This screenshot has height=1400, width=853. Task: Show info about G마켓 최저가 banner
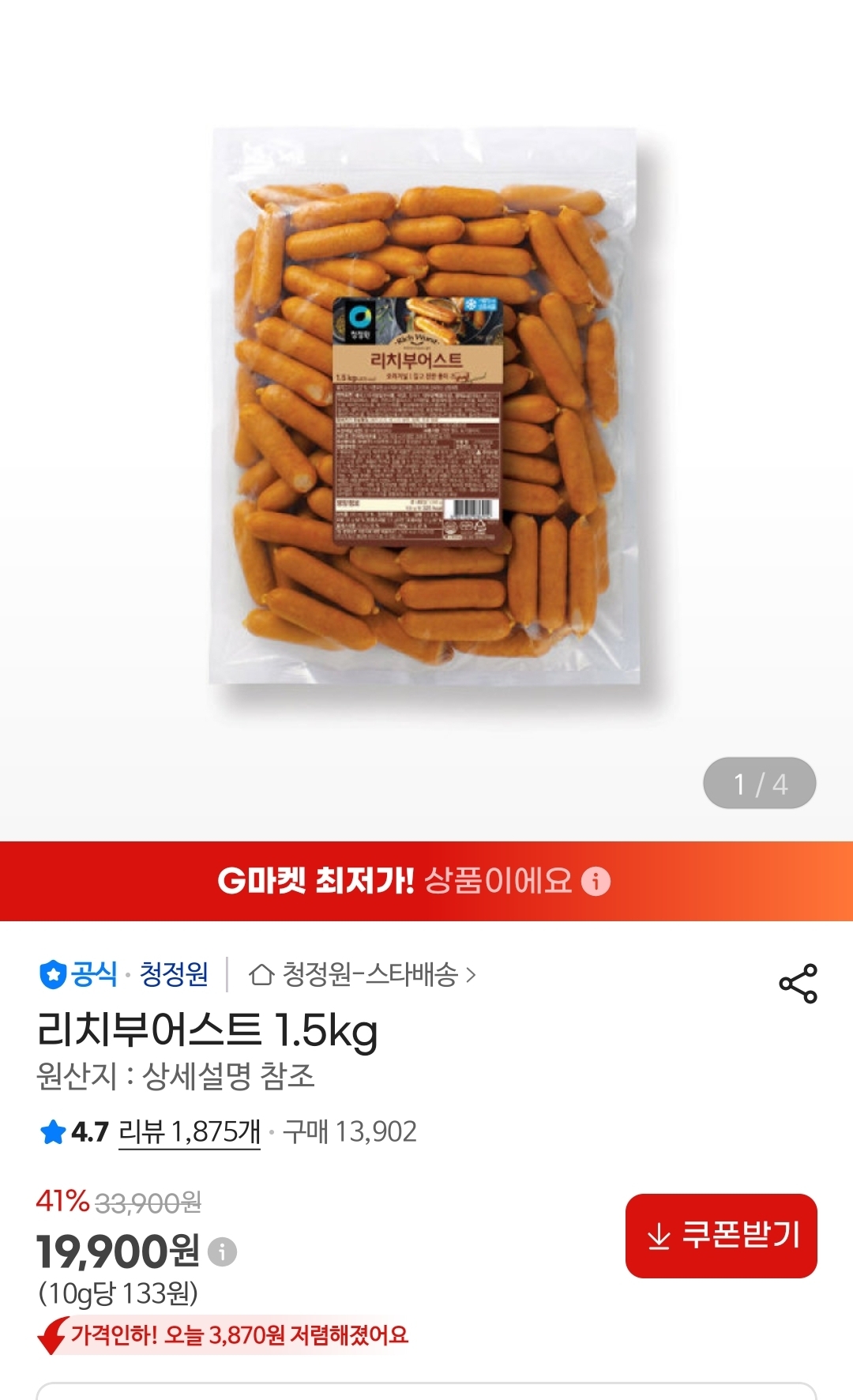coord(596,881)
